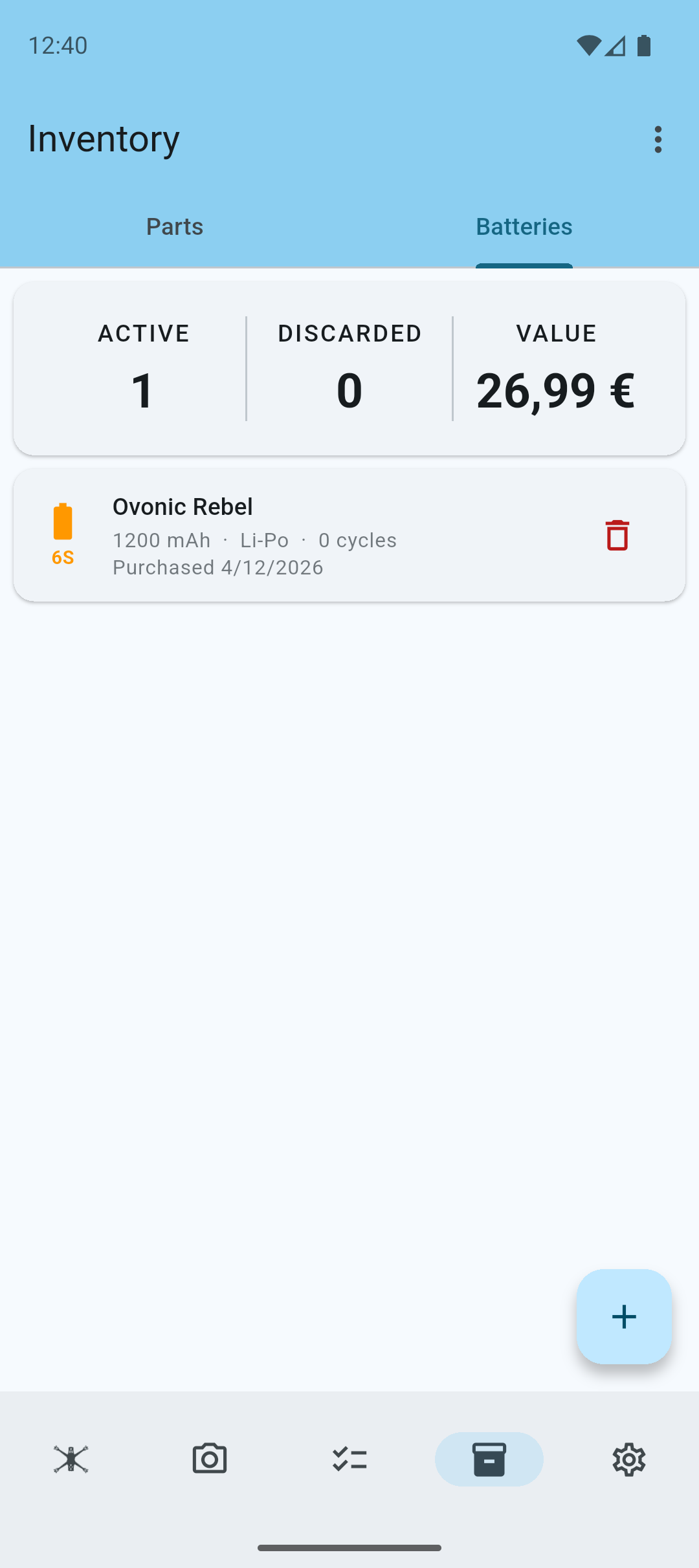Tap the 1200 mAh Li-Po description
Screen dimensions: 699x1568
pos(255,540)
